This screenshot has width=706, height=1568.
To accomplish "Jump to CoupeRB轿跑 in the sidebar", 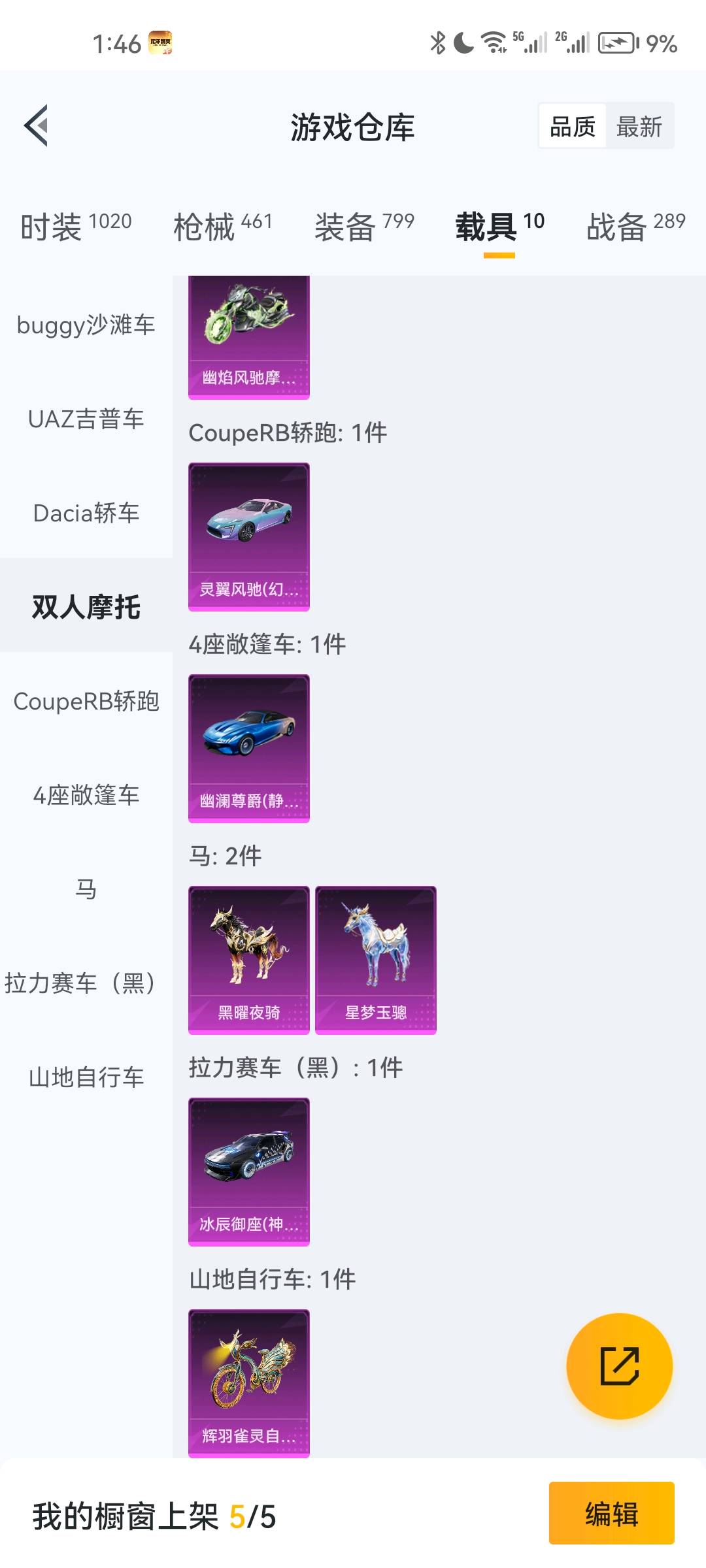I will tap(86, 701).
